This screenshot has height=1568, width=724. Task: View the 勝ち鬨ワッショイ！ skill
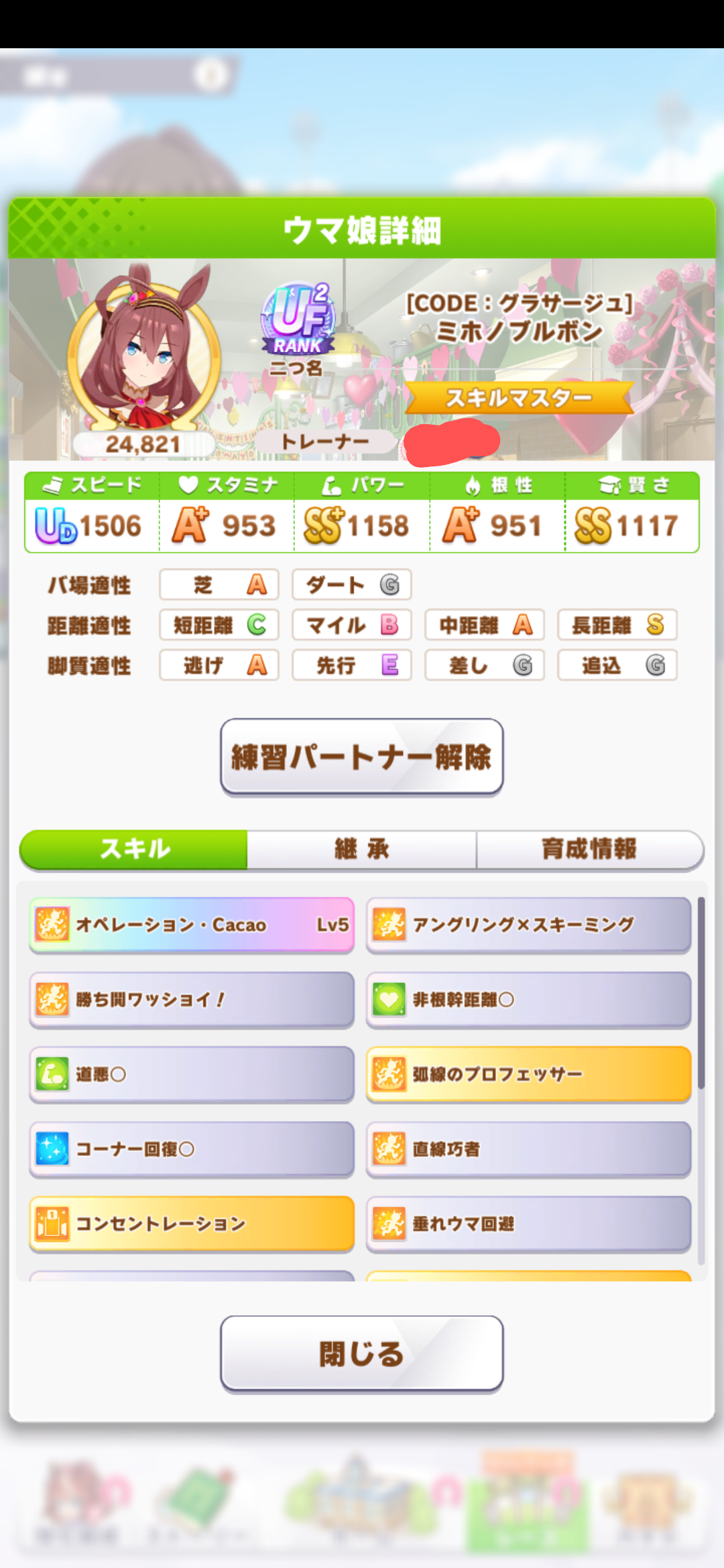(x=192, y=1000)
